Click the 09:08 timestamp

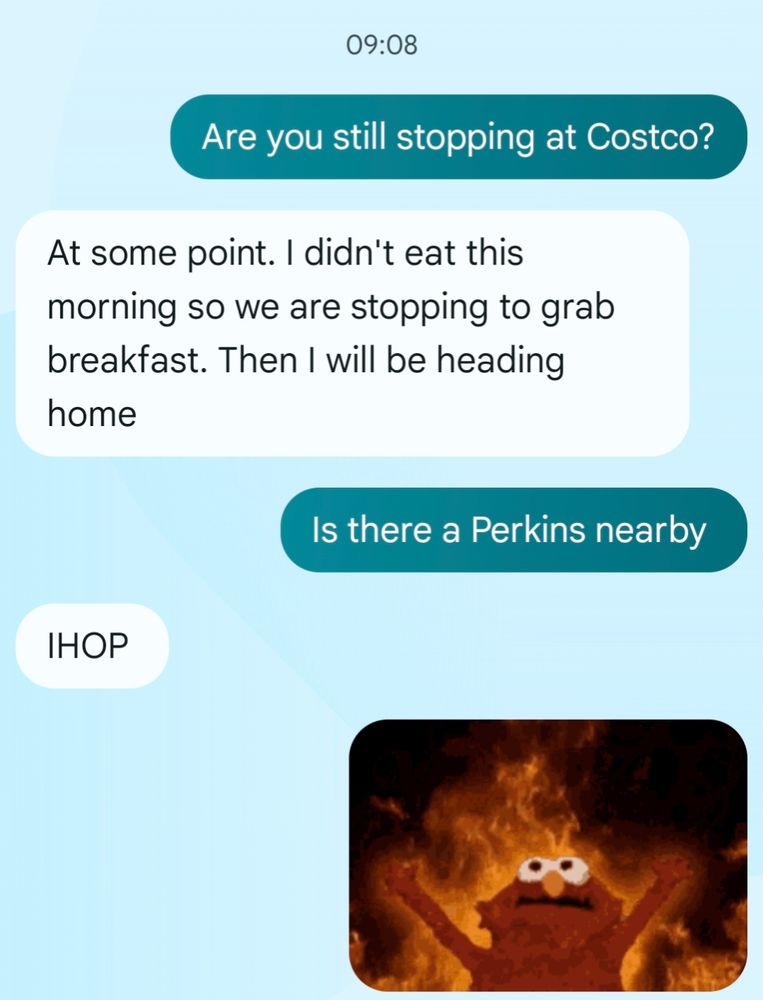[382, 44]
